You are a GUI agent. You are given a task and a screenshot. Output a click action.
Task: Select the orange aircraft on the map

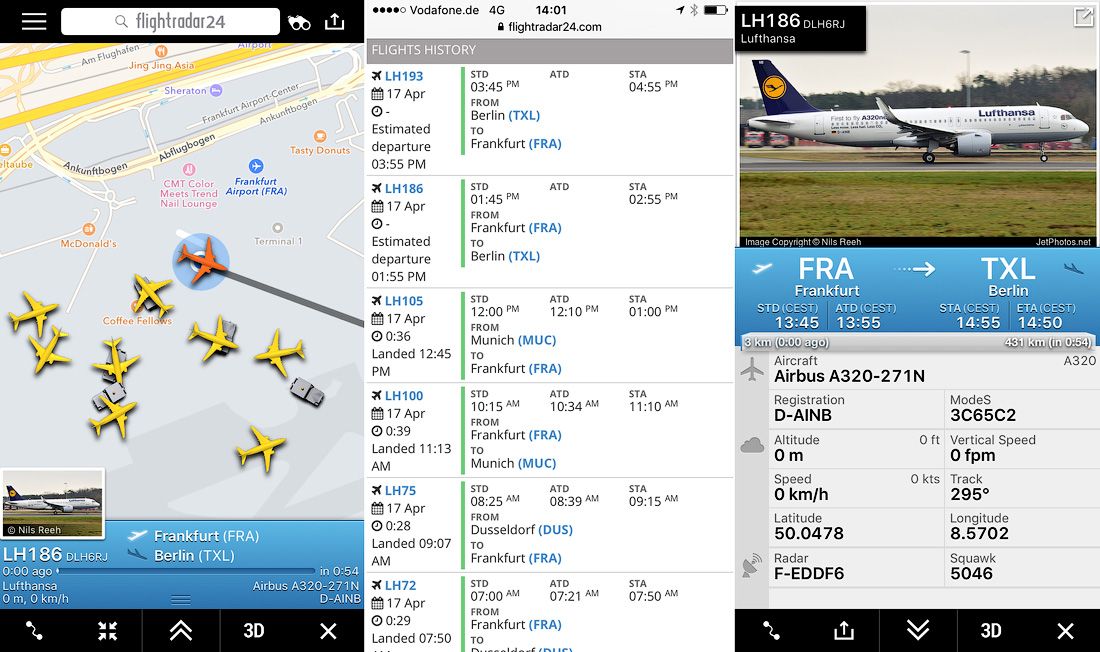point(200,259)
